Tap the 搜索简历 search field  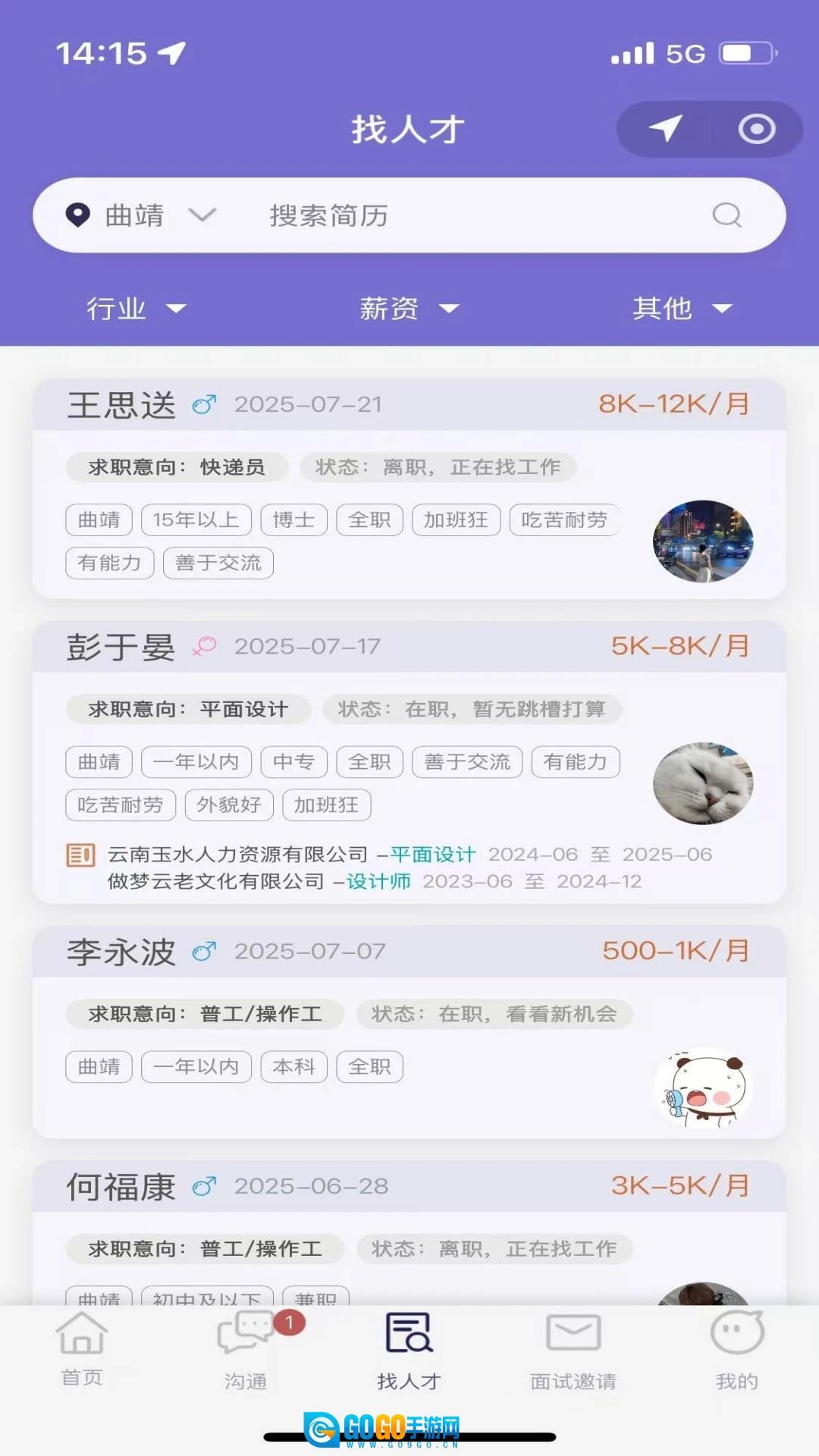pyautogui.click(x=455, y=215)
